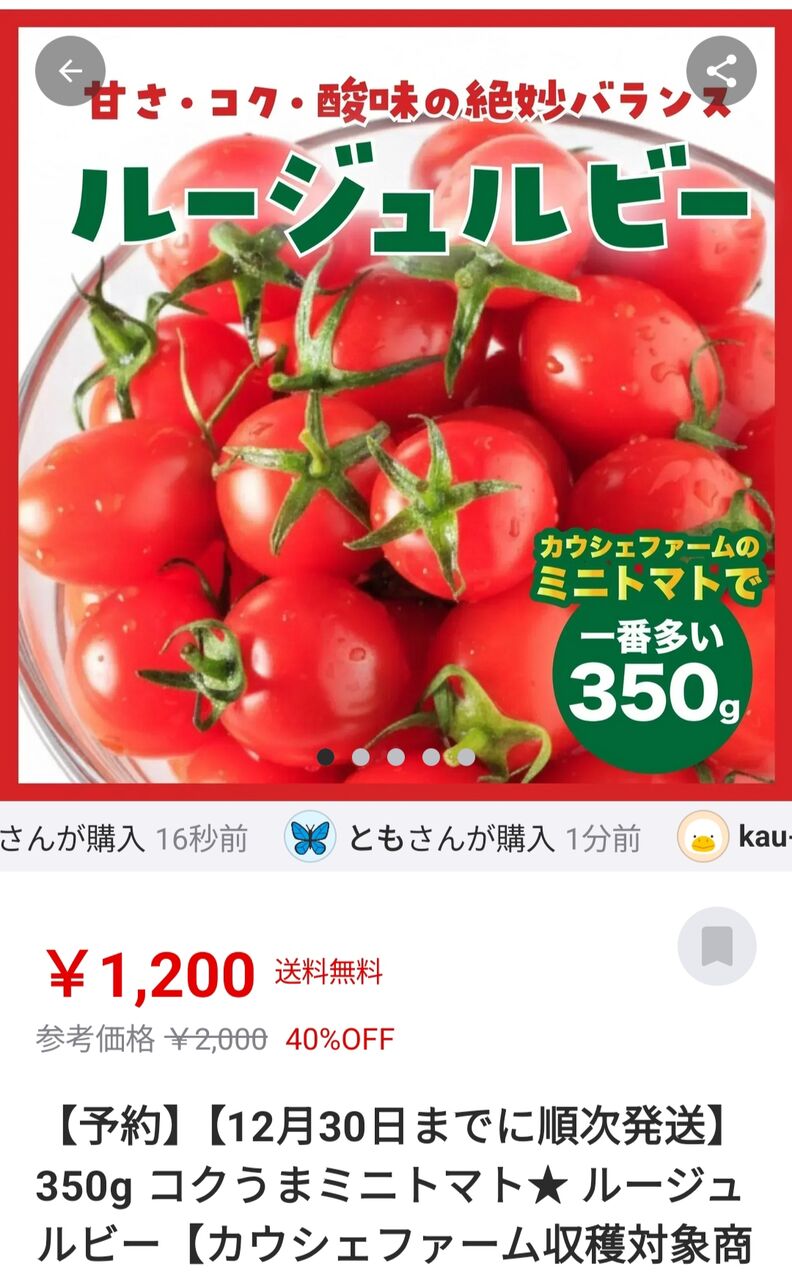The image size is (792, 1280).
Task: Open the ルージュルビー product image
Action: point(396,400)
